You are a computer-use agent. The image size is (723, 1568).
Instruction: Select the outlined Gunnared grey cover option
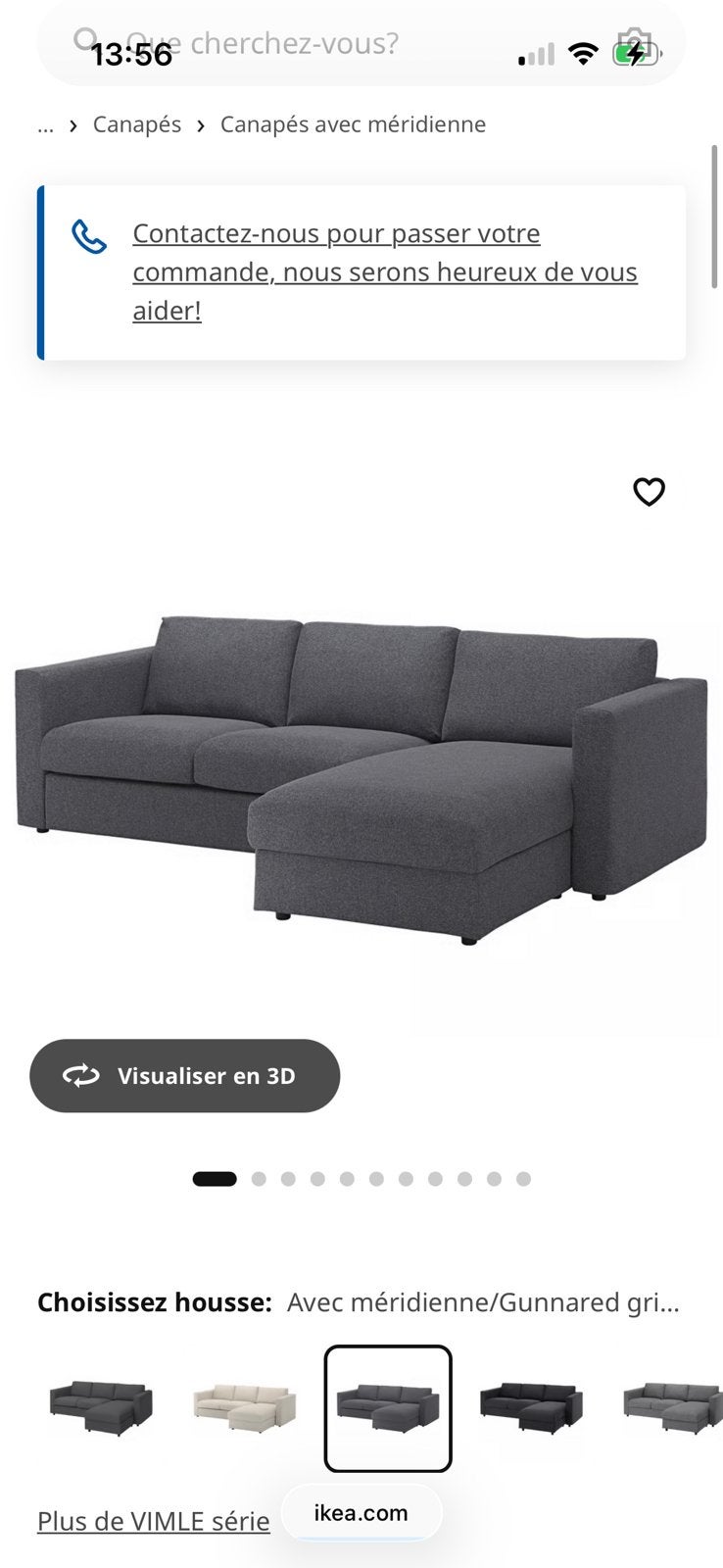[388, 1408]
